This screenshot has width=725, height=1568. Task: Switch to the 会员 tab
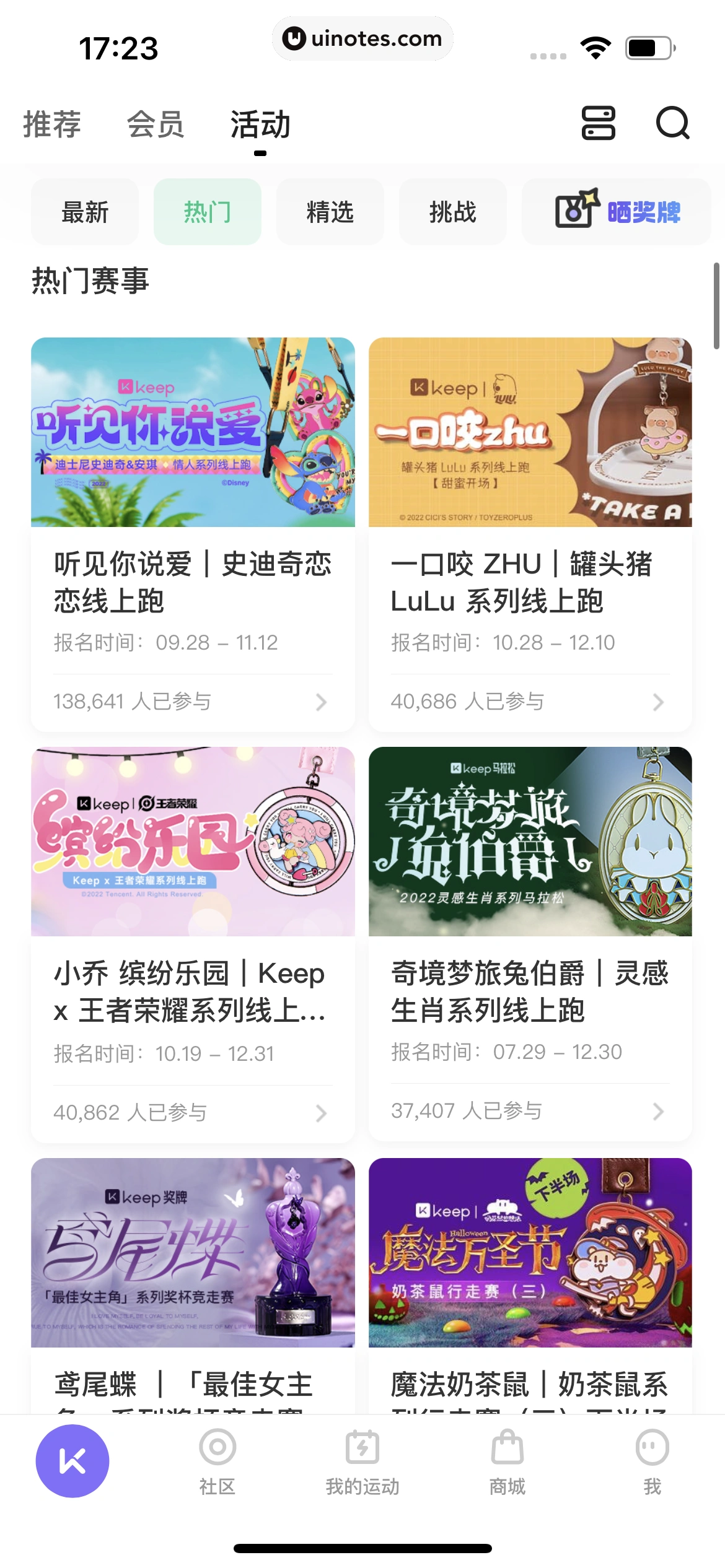(x=156, y=125)
